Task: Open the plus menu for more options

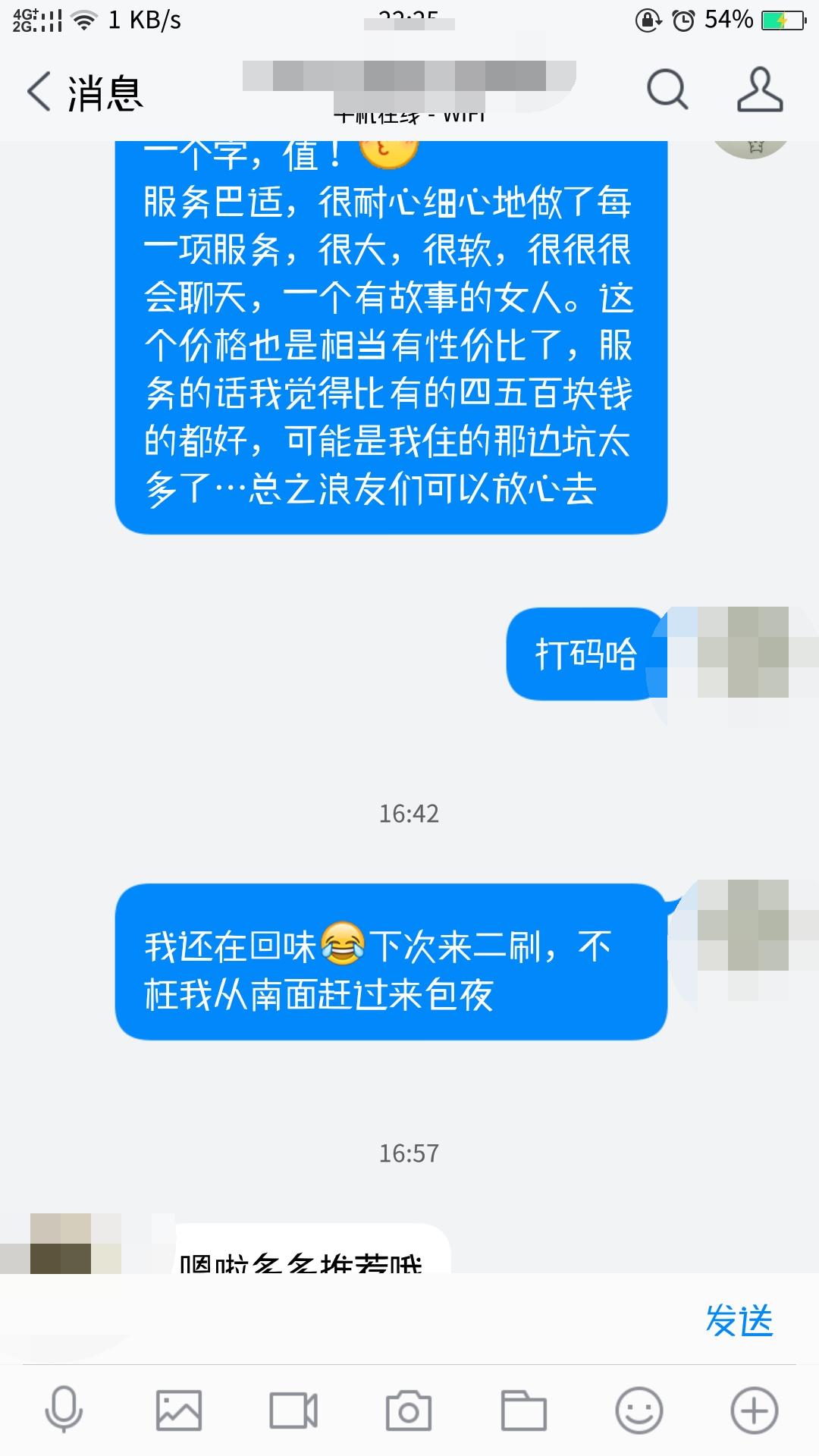Action: (754, 1410)
